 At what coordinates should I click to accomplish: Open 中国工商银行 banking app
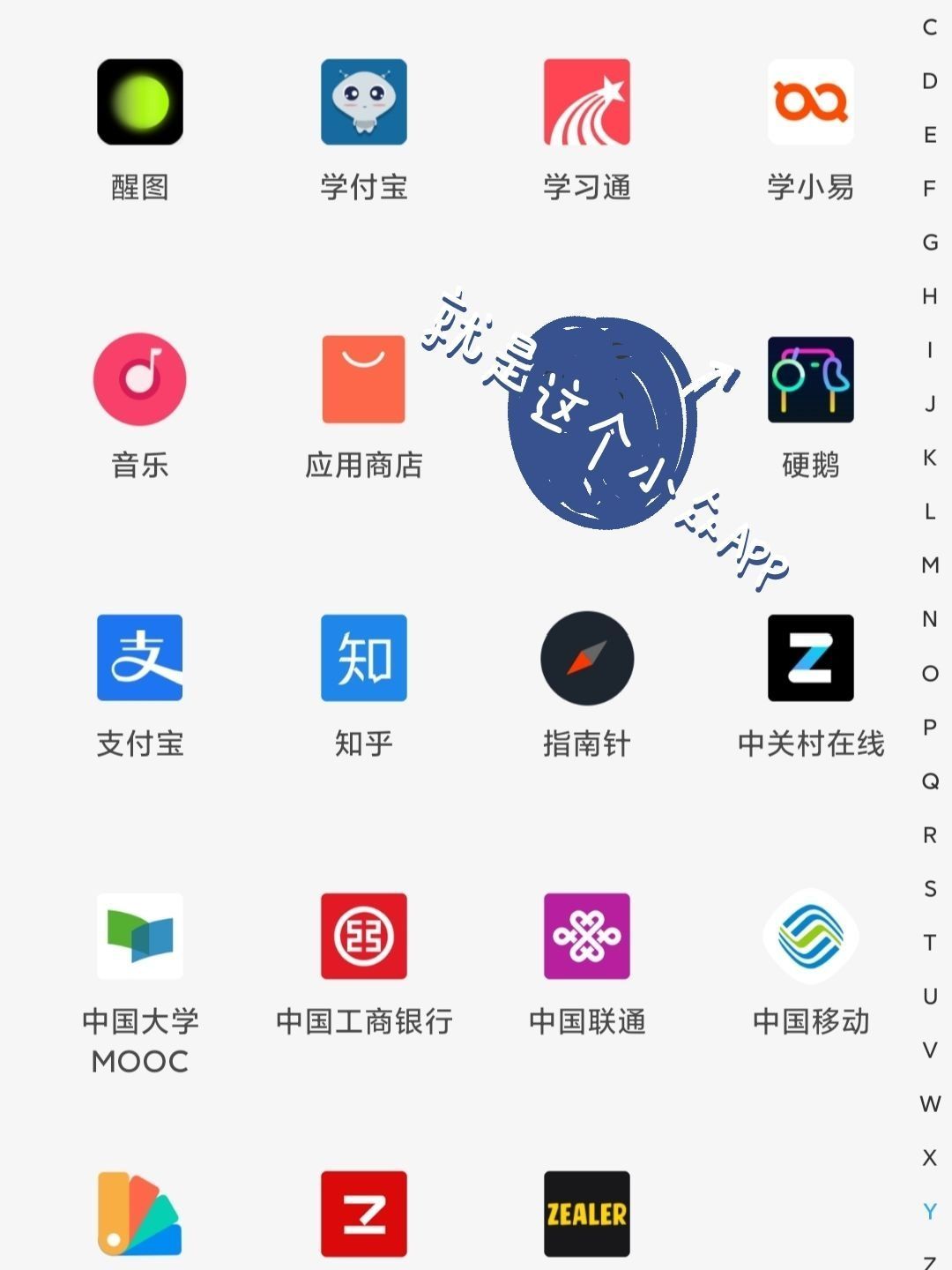coord(363,937)
